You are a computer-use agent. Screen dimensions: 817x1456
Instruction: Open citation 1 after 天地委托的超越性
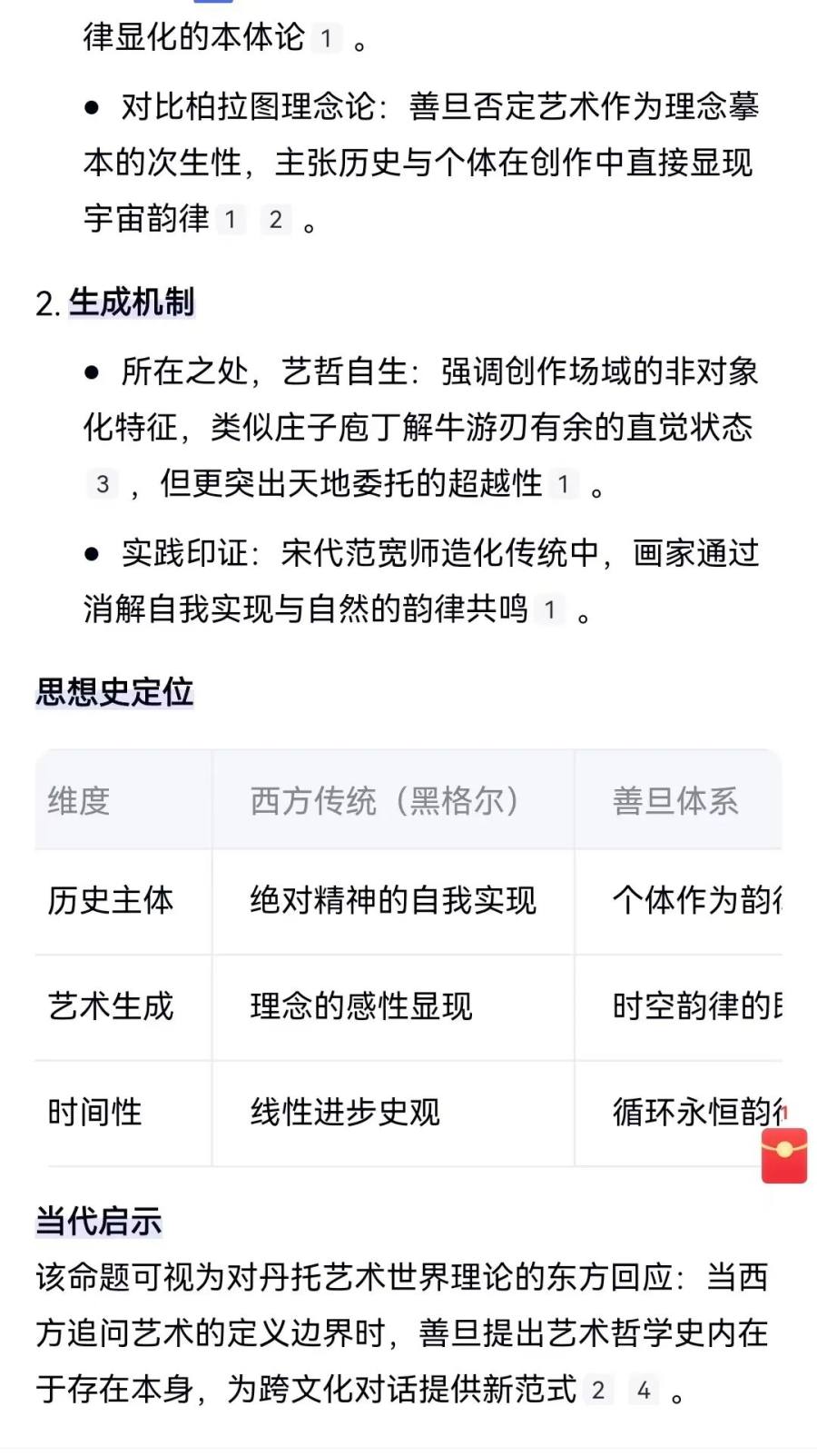(563, 484)
